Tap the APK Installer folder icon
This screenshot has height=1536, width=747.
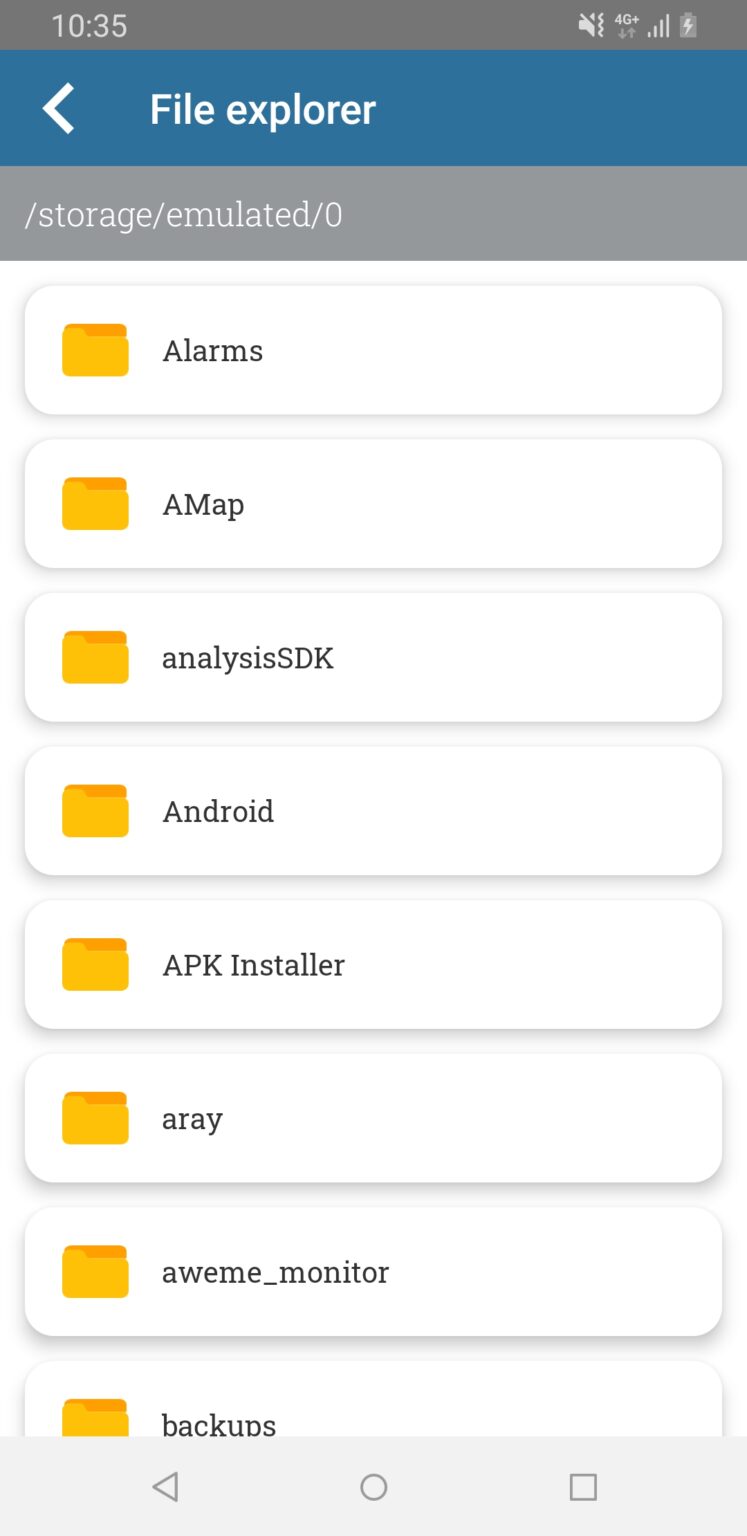(x=93, y=964)
